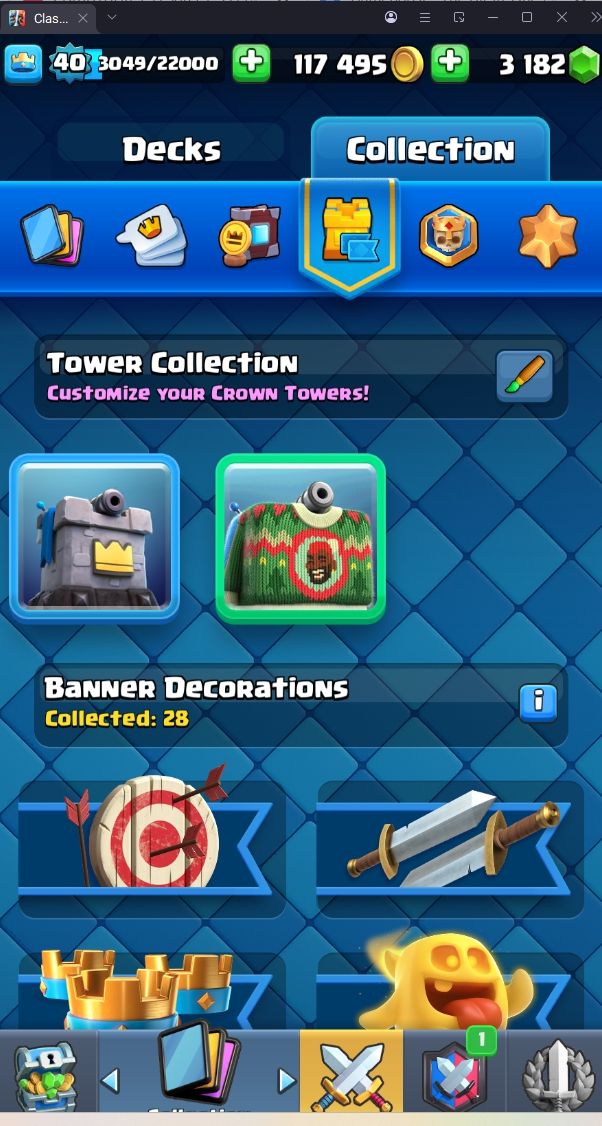This screenshot has width=602, height=1126.
Task: Open the skull badge collection tab
Action: 447,236
